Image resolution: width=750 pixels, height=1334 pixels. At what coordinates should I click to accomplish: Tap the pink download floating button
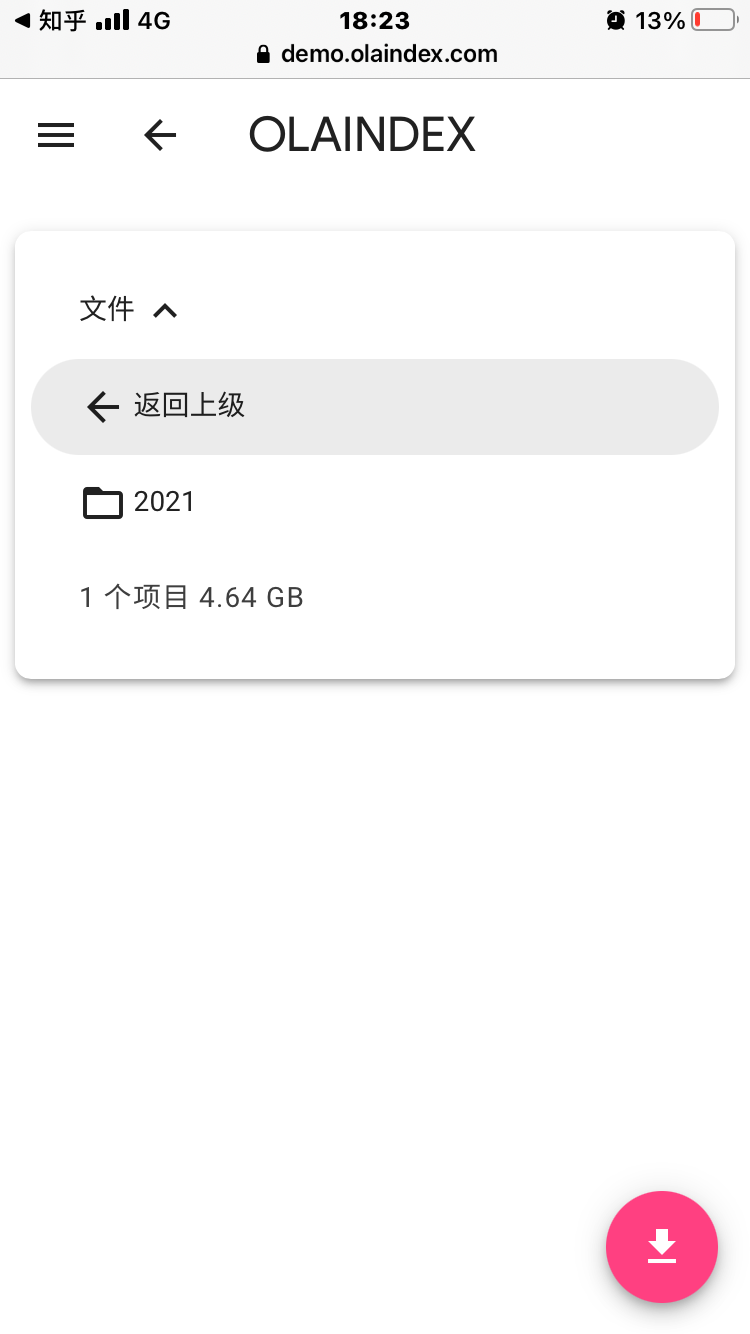tap(662, 1247)
